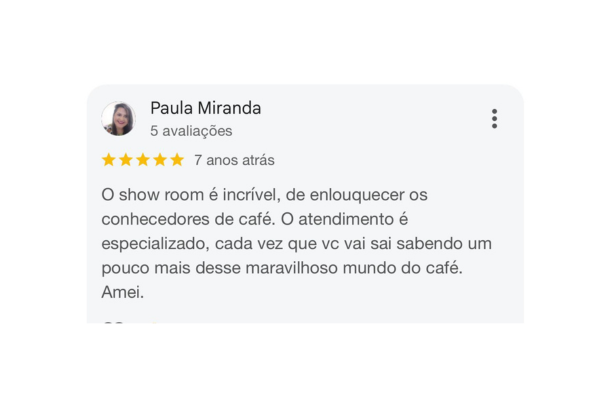Open Paula Miranda's profile photo
The width and height of the screenshot is (600, 400).
pyautogui.click(x=119, y=119)
